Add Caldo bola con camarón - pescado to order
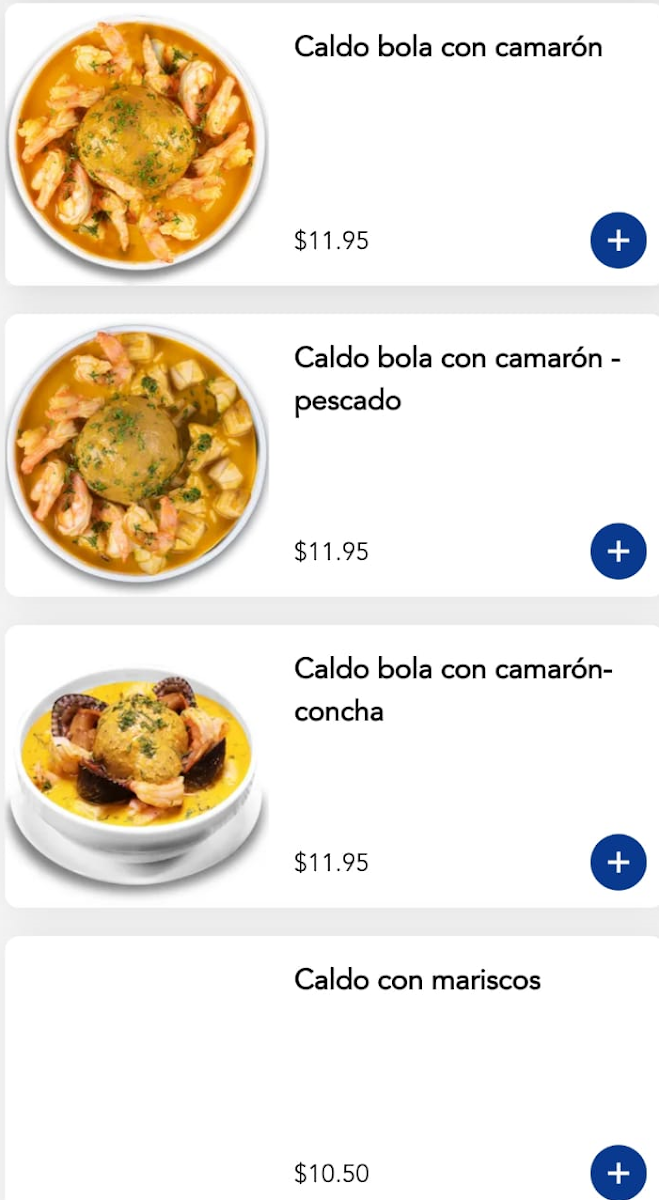Screen dimensions: 659x1200 point(618,552)
